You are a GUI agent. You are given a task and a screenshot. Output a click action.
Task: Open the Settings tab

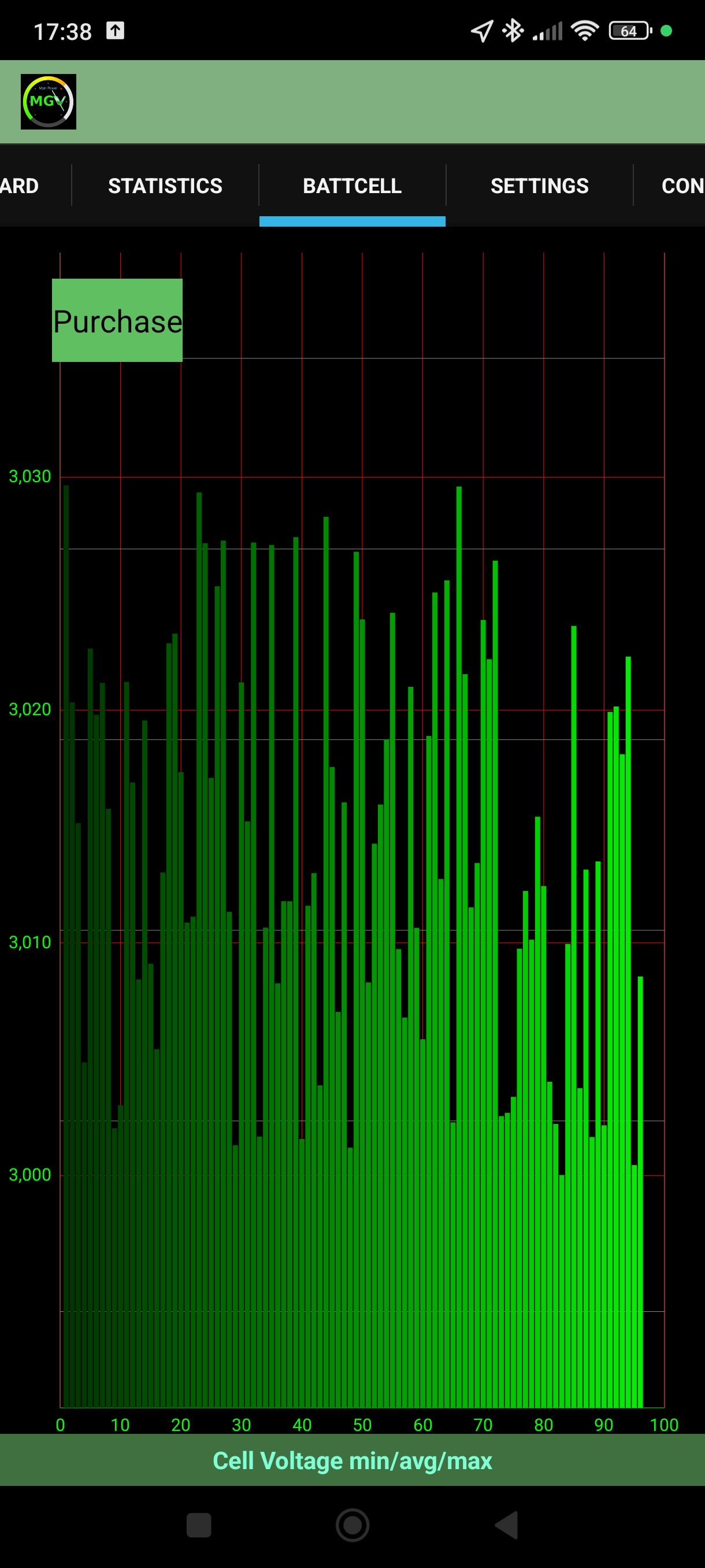pyautogui.click(x=540, y=186)
